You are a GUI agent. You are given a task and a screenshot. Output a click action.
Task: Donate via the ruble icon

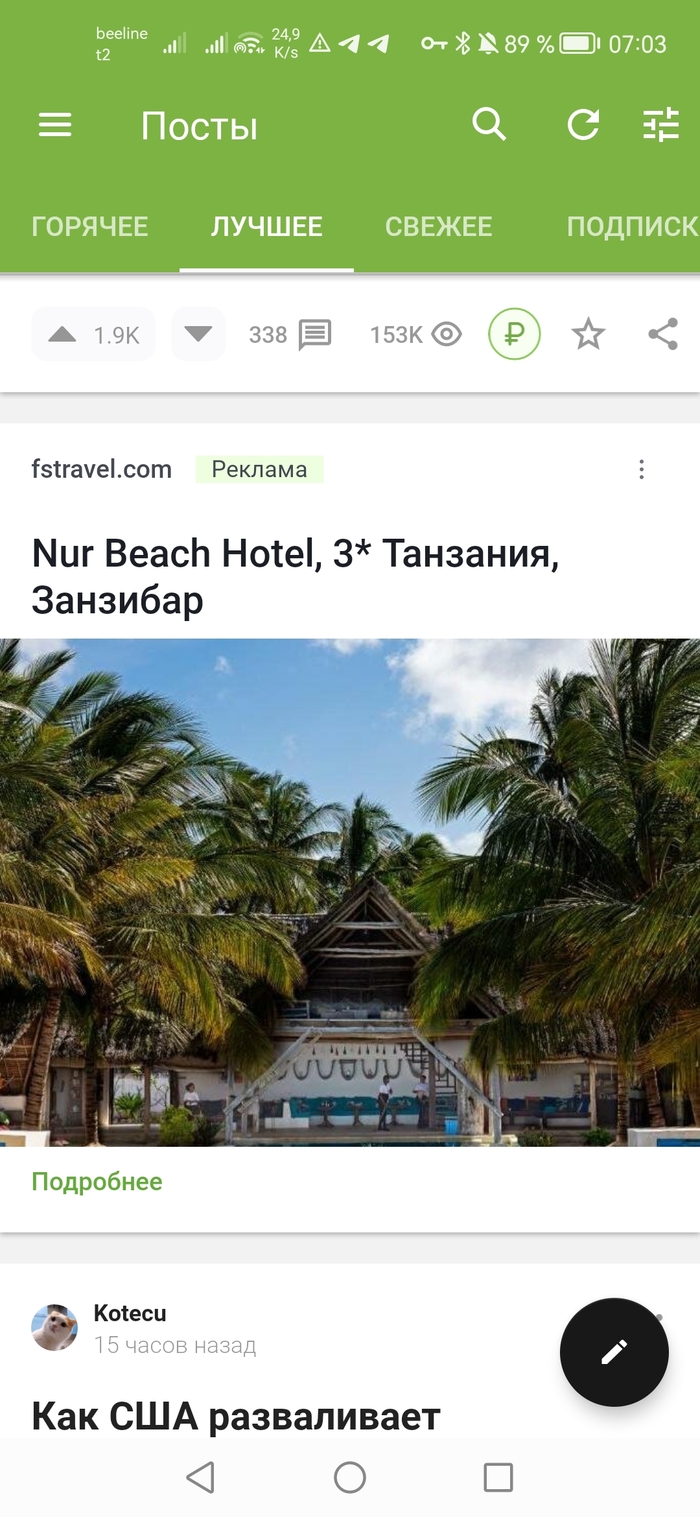pos(514,334)
